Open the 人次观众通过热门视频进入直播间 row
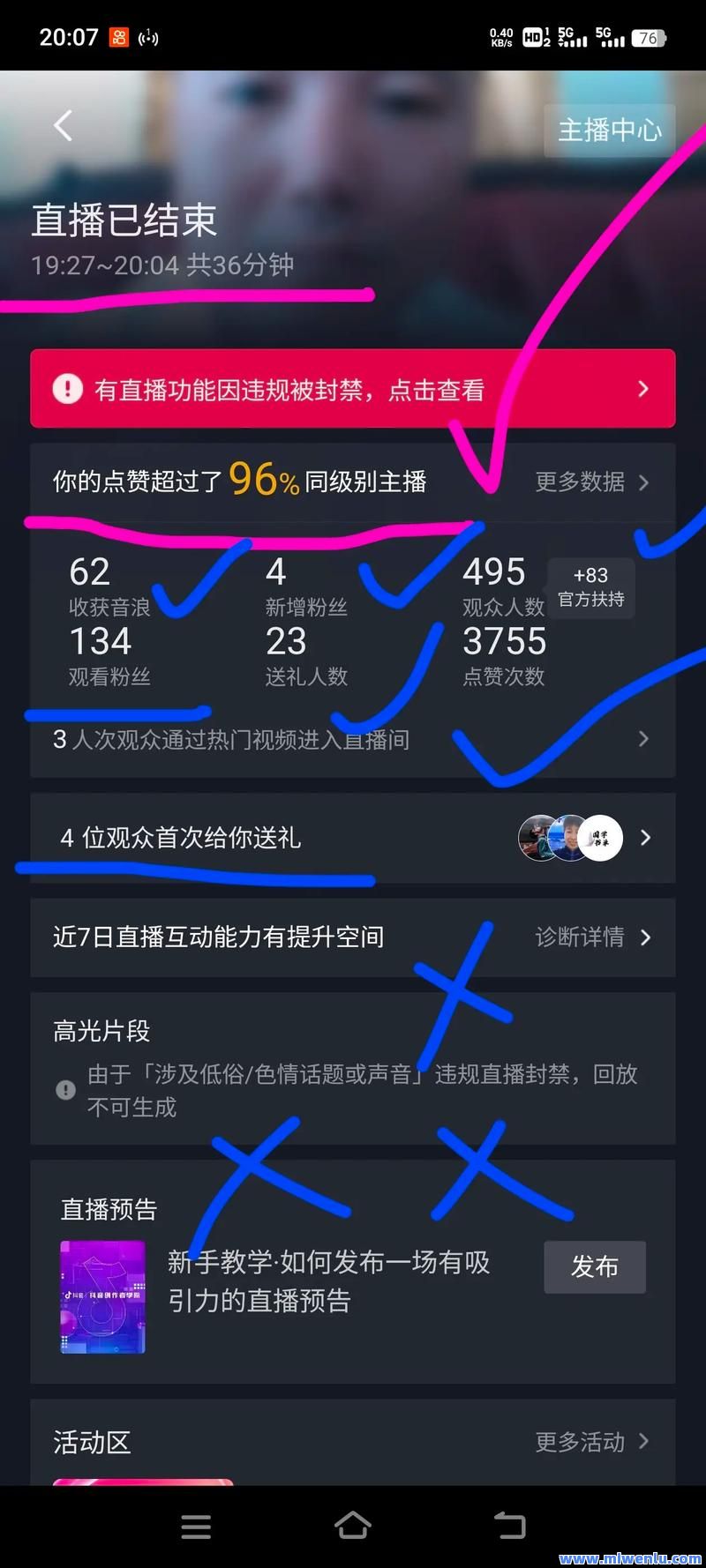 point(353,739)
